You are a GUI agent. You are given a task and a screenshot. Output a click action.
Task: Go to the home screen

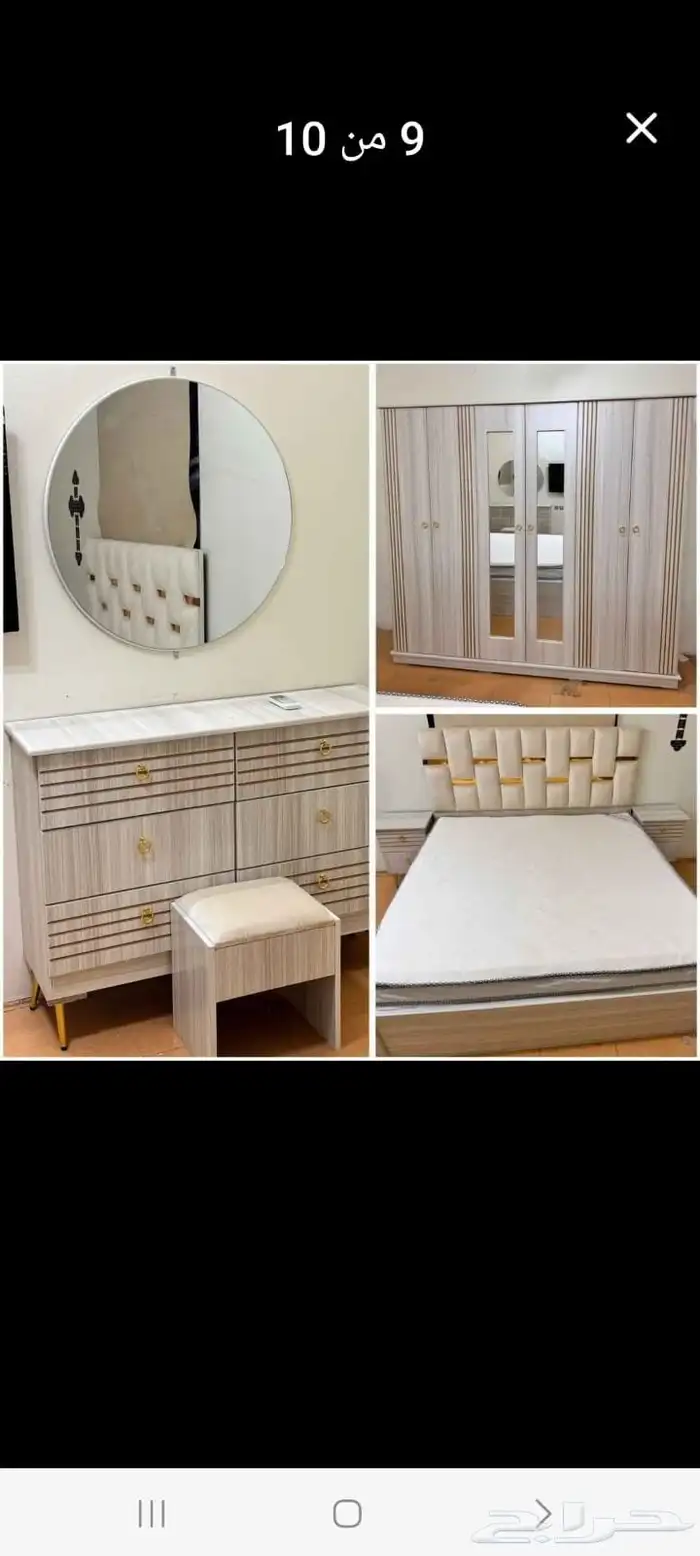tap(347, 1513)
